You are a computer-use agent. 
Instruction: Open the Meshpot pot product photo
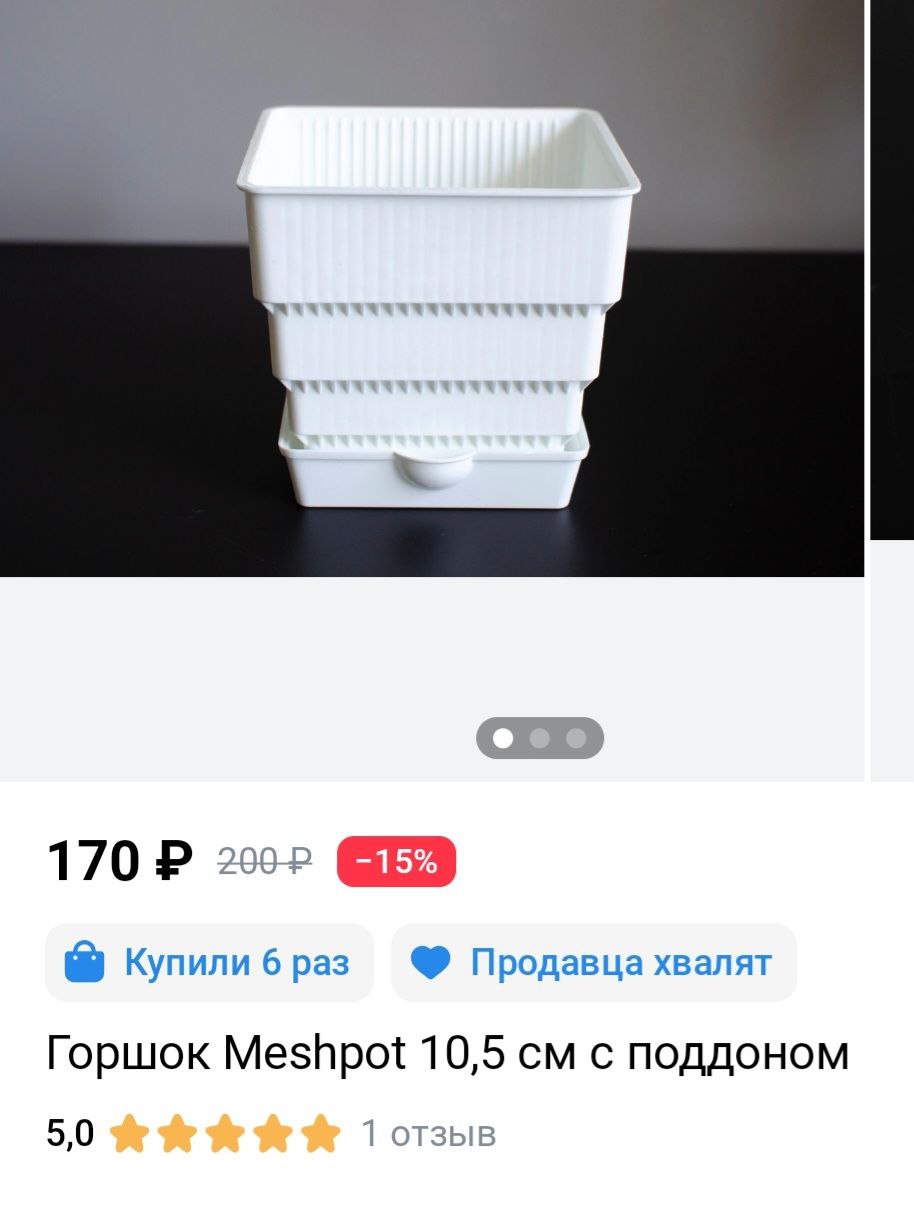(x=432, y=300)
